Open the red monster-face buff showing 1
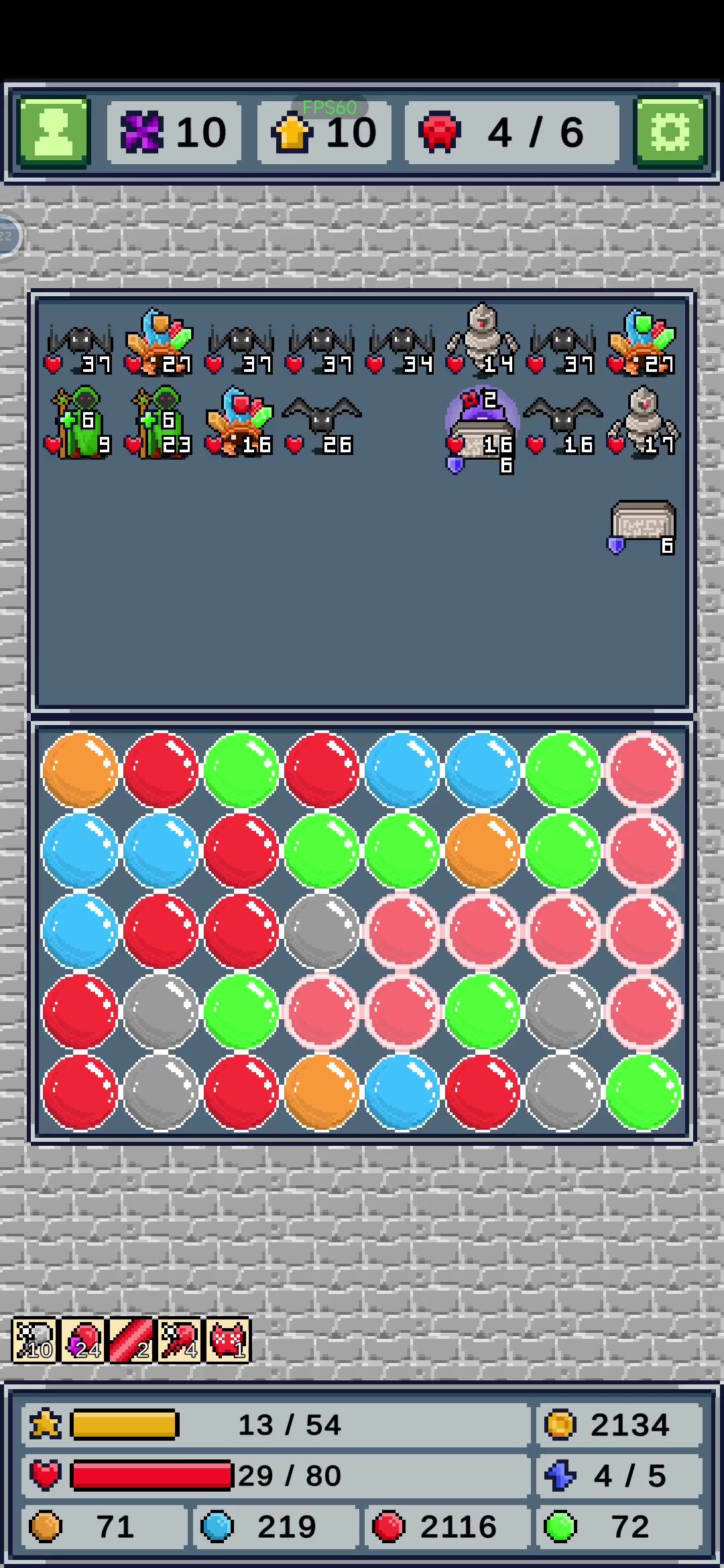 228,1340
